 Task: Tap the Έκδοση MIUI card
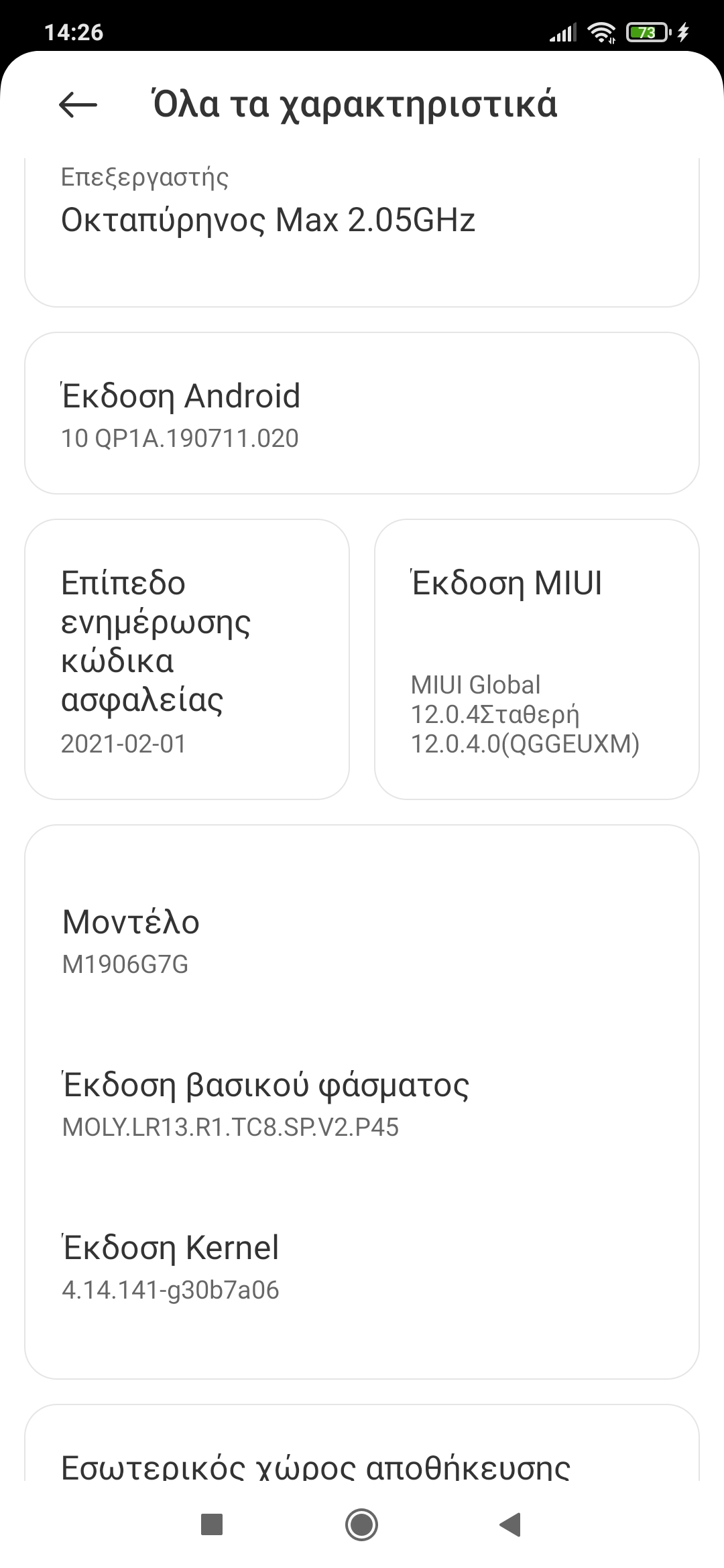(x=536, y=659)
